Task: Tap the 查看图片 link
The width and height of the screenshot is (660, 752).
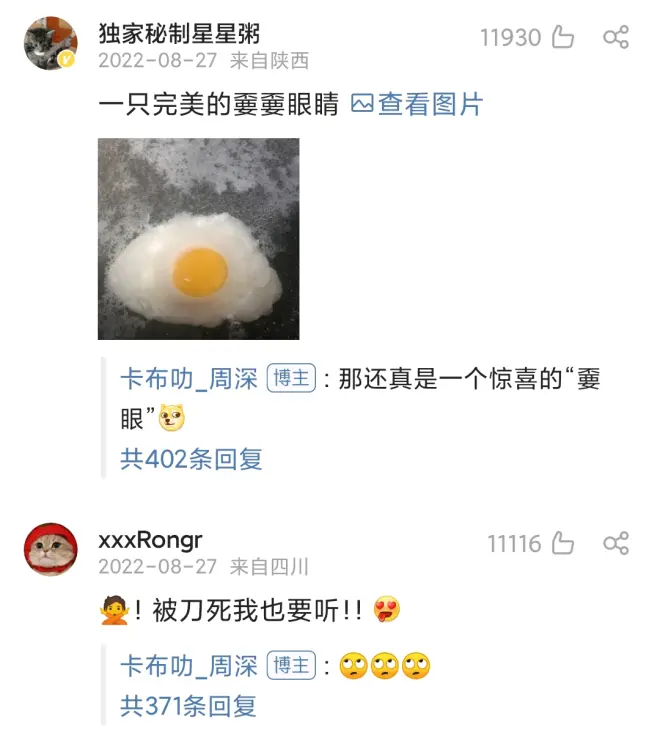Action: [x=418, y=103]
